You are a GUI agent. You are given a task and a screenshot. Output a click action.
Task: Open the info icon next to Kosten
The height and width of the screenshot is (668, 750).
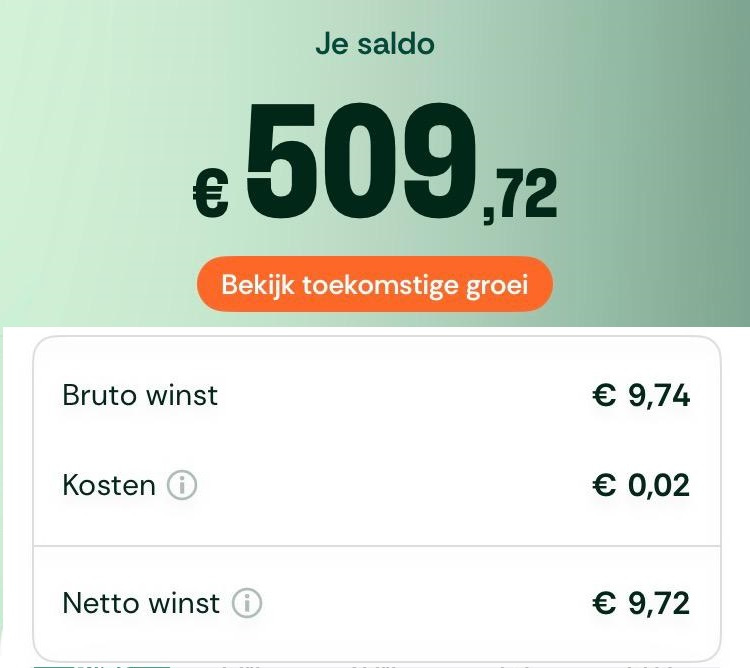181,486
